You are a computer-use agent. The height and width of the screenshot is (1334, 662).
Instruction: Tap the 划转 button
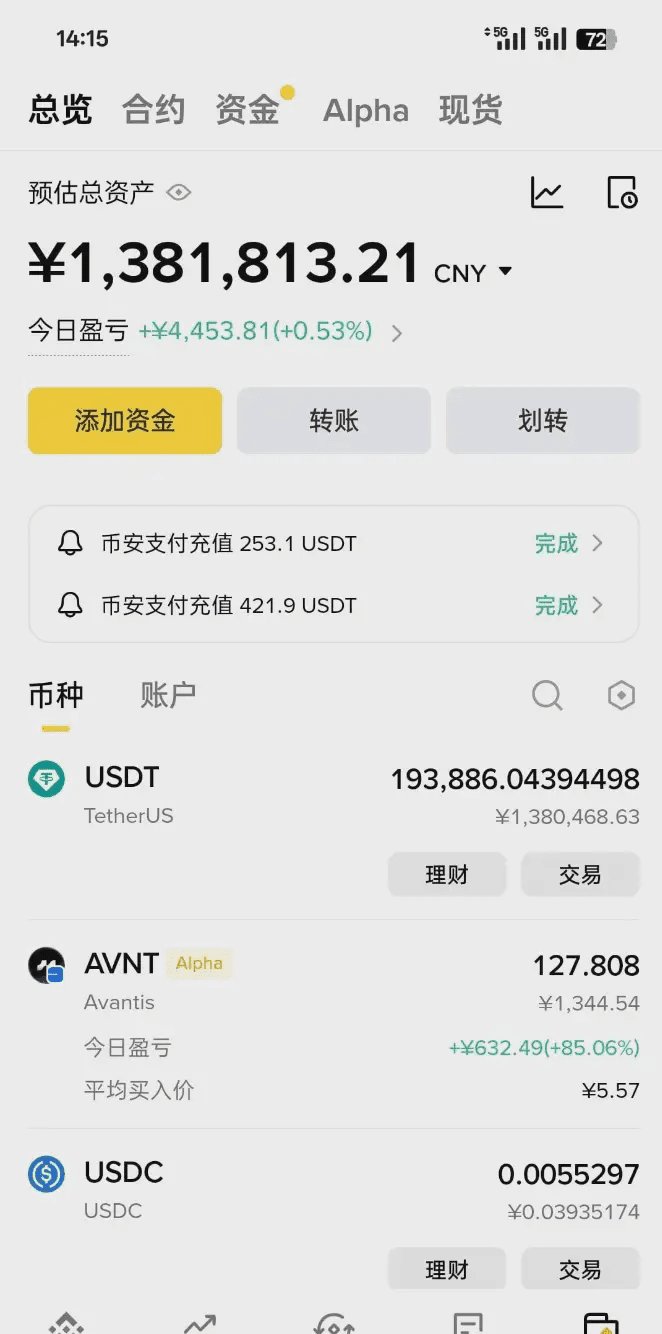pyautogui.click(x=543, y=421)
